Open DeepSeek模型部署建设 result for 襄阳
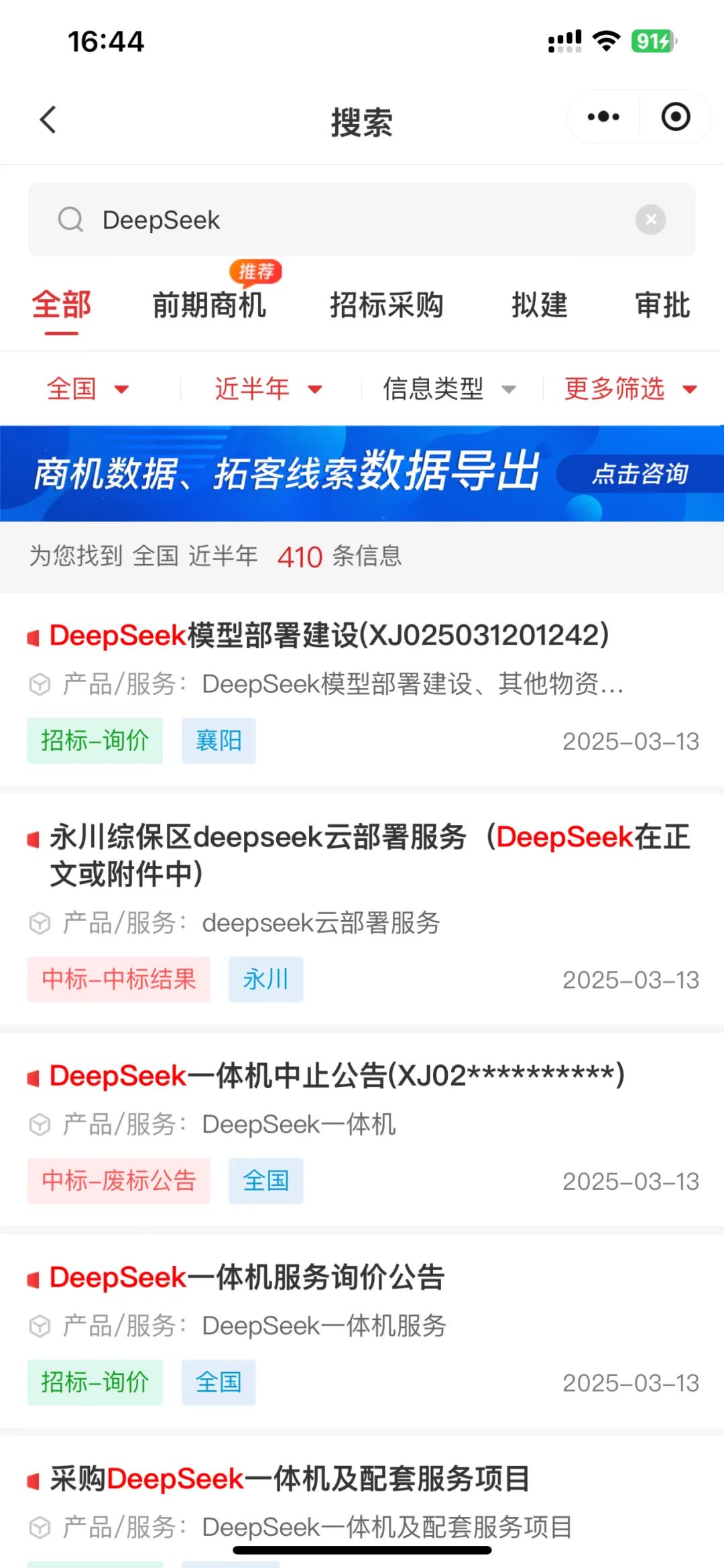 pyautogui.click(x=362, y=689)
